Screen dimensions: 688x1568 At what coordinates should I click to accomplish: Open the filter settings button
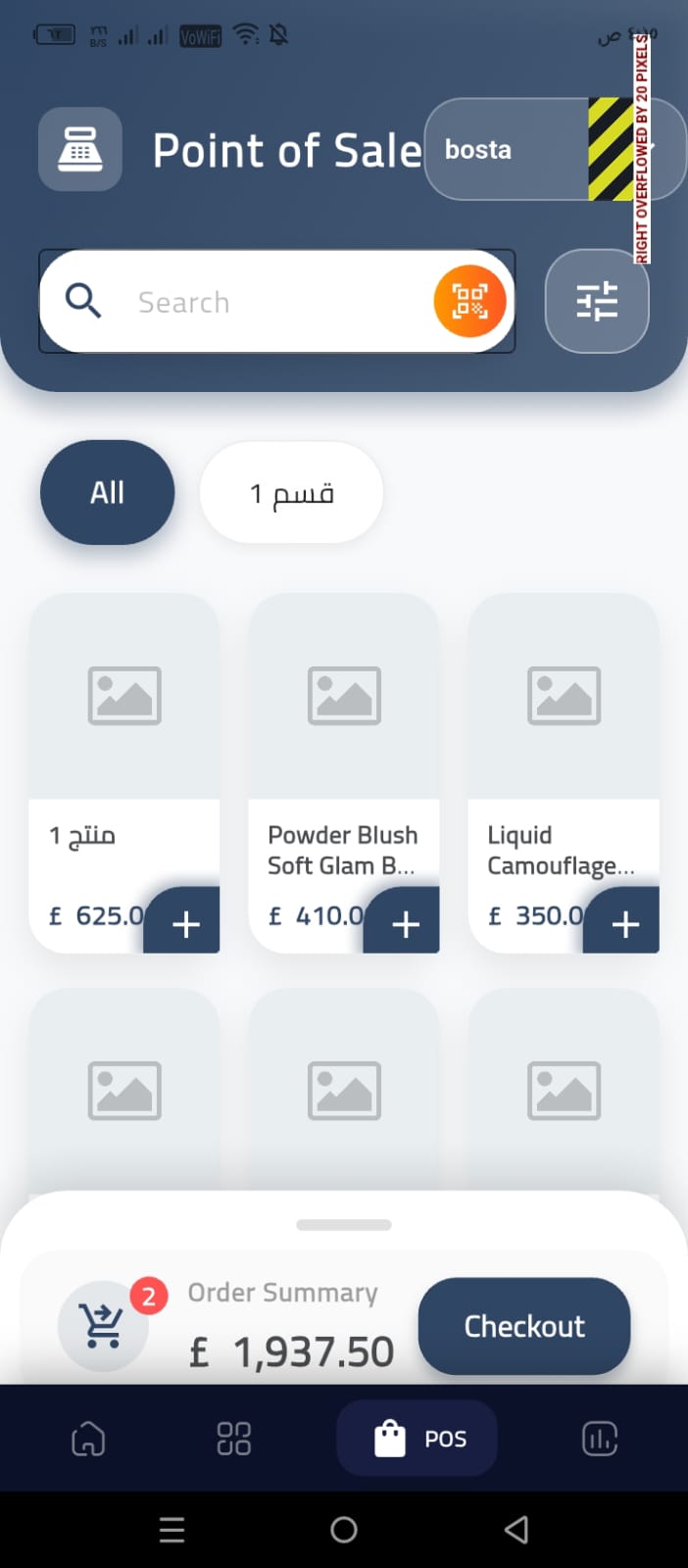(x=596, y=301)
